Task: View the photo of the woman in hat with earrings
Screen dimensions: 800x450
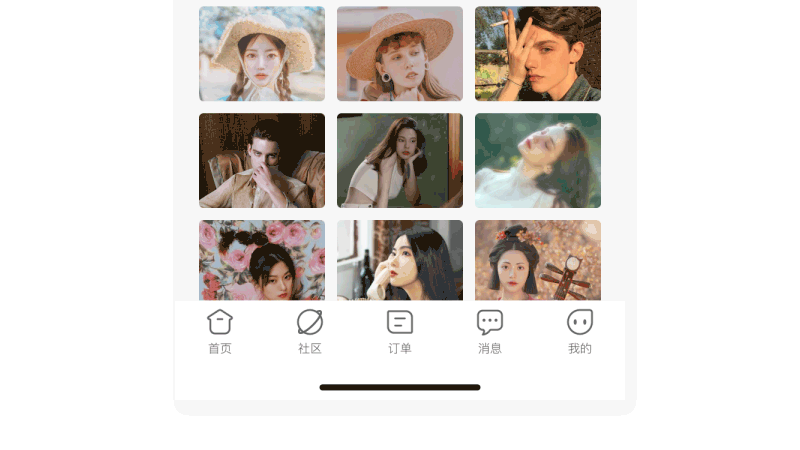Action: [400, 54]
